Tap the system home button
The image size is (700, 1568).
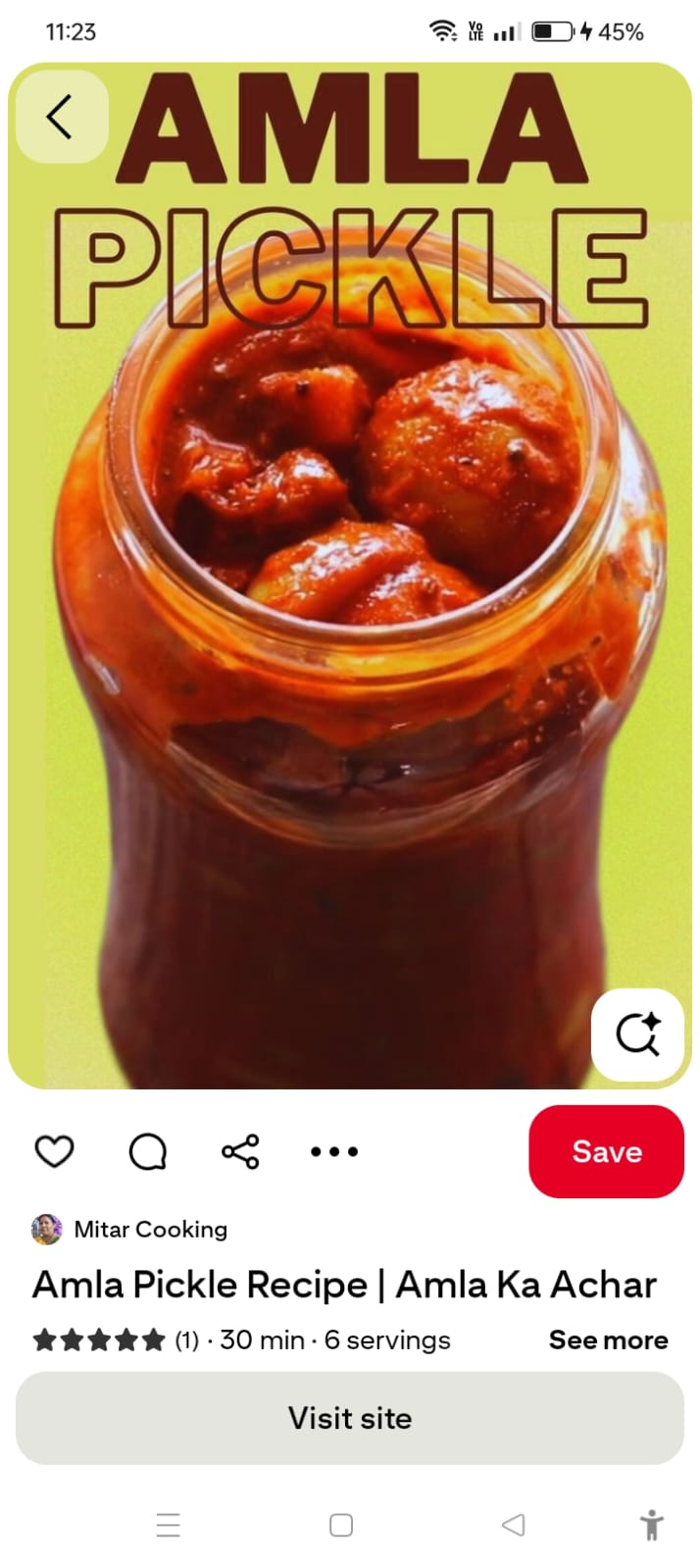(x=341, y=1525)
